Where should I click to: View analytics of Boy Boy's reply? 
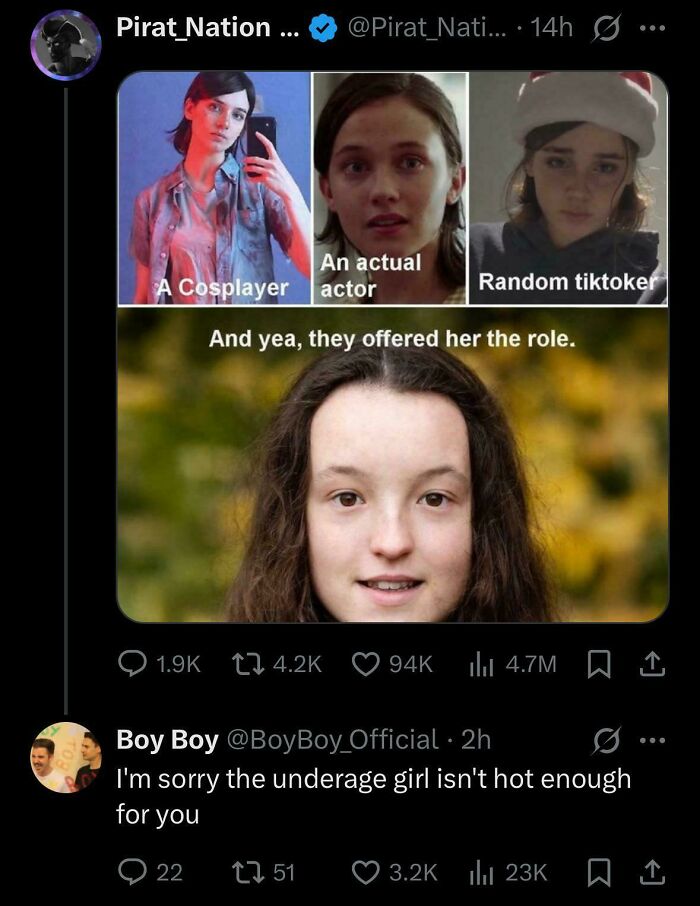point(482,872)
